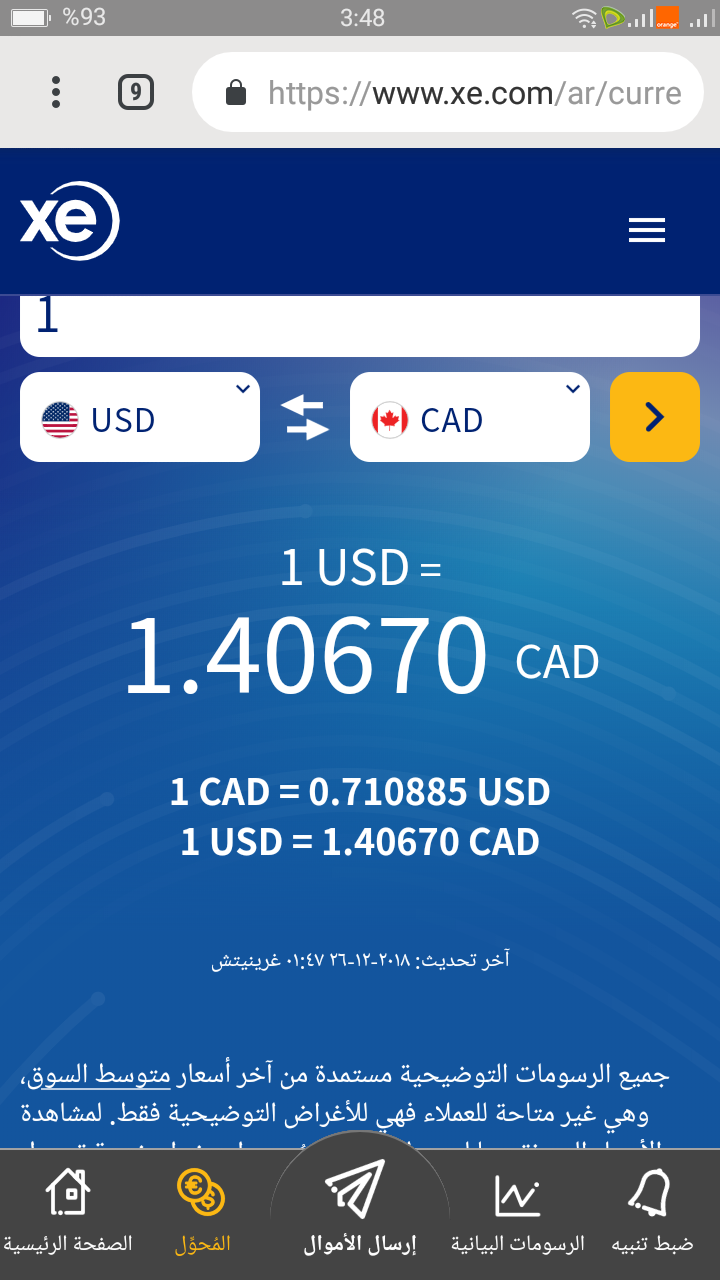Viewport: 720px width, 1280px height.
Task: Switch to ضبط تنبيه alert tab
Action: tap(652, 1212)
